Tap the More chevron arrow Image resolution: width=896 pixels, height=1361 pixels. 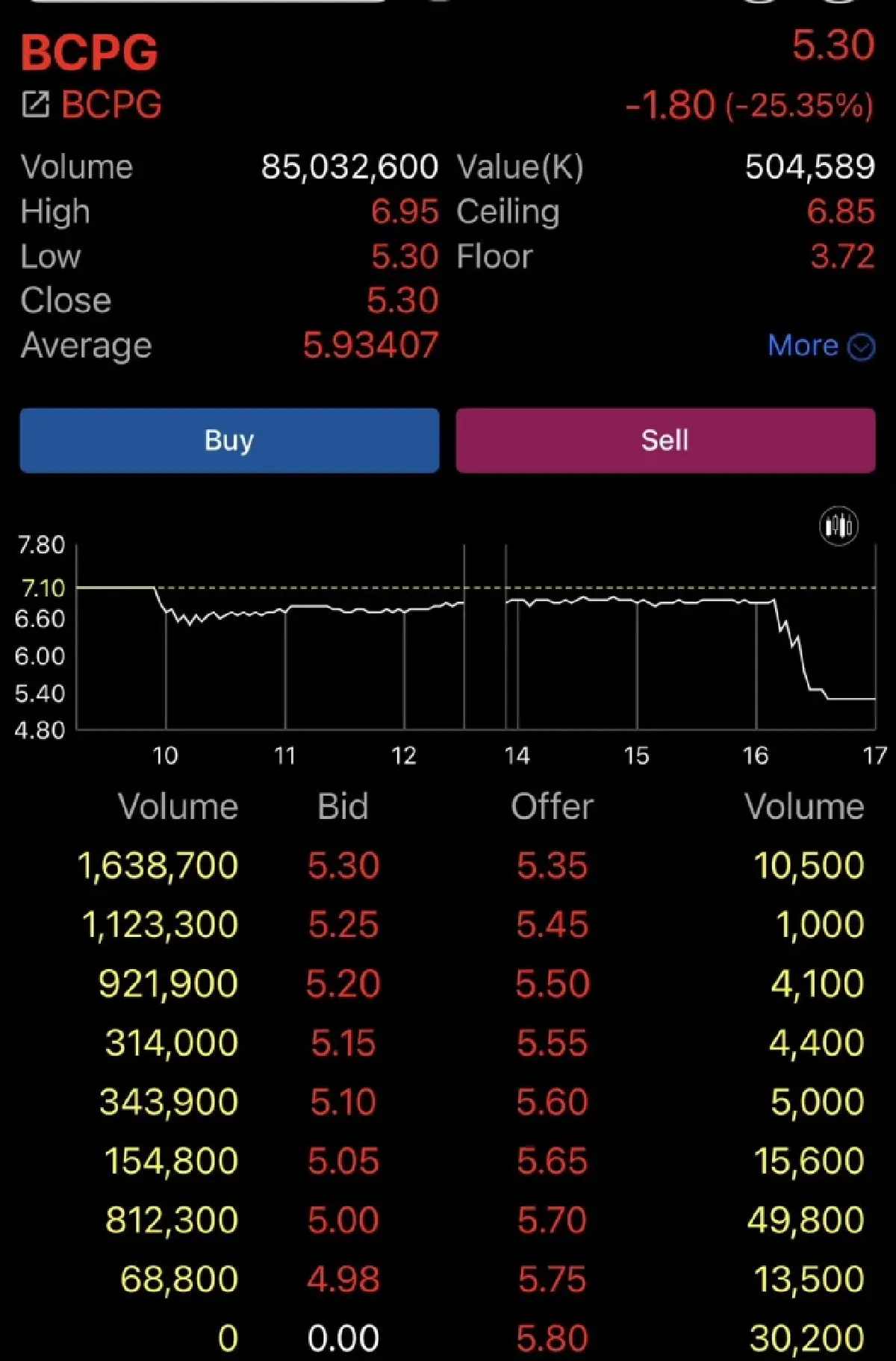point(860,346)
